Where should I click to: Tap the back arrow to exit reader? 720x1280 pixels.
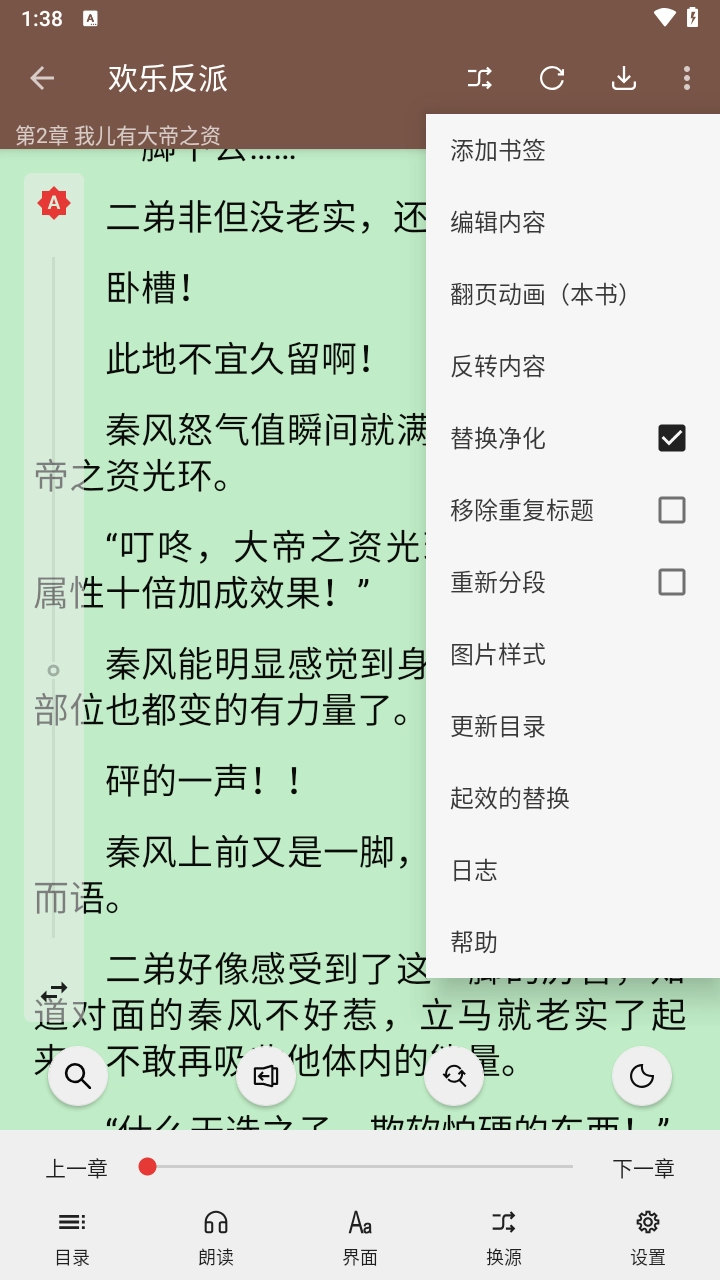click(40, 77)
